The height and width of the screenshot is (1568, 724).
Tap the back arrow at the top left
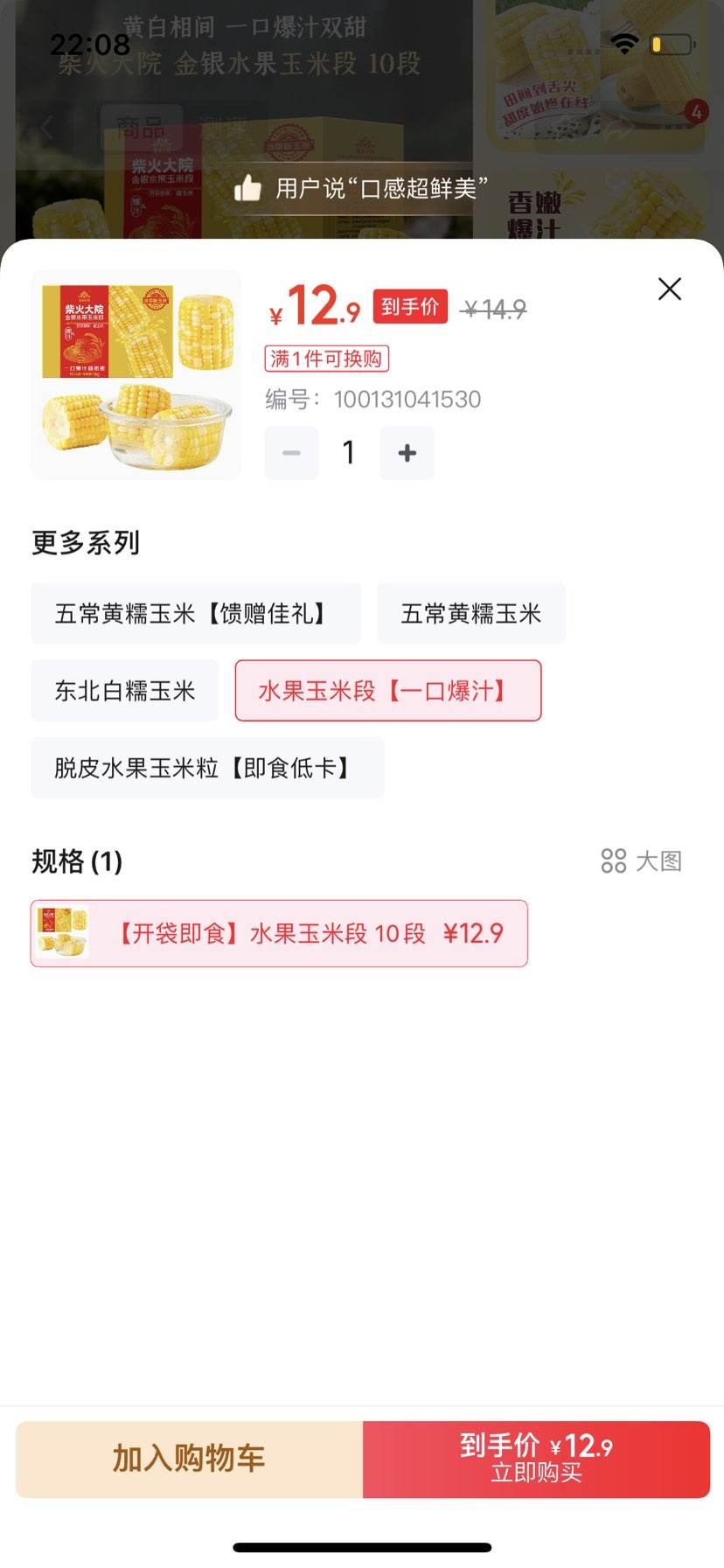pyautogui.click(x=45, y=128)
